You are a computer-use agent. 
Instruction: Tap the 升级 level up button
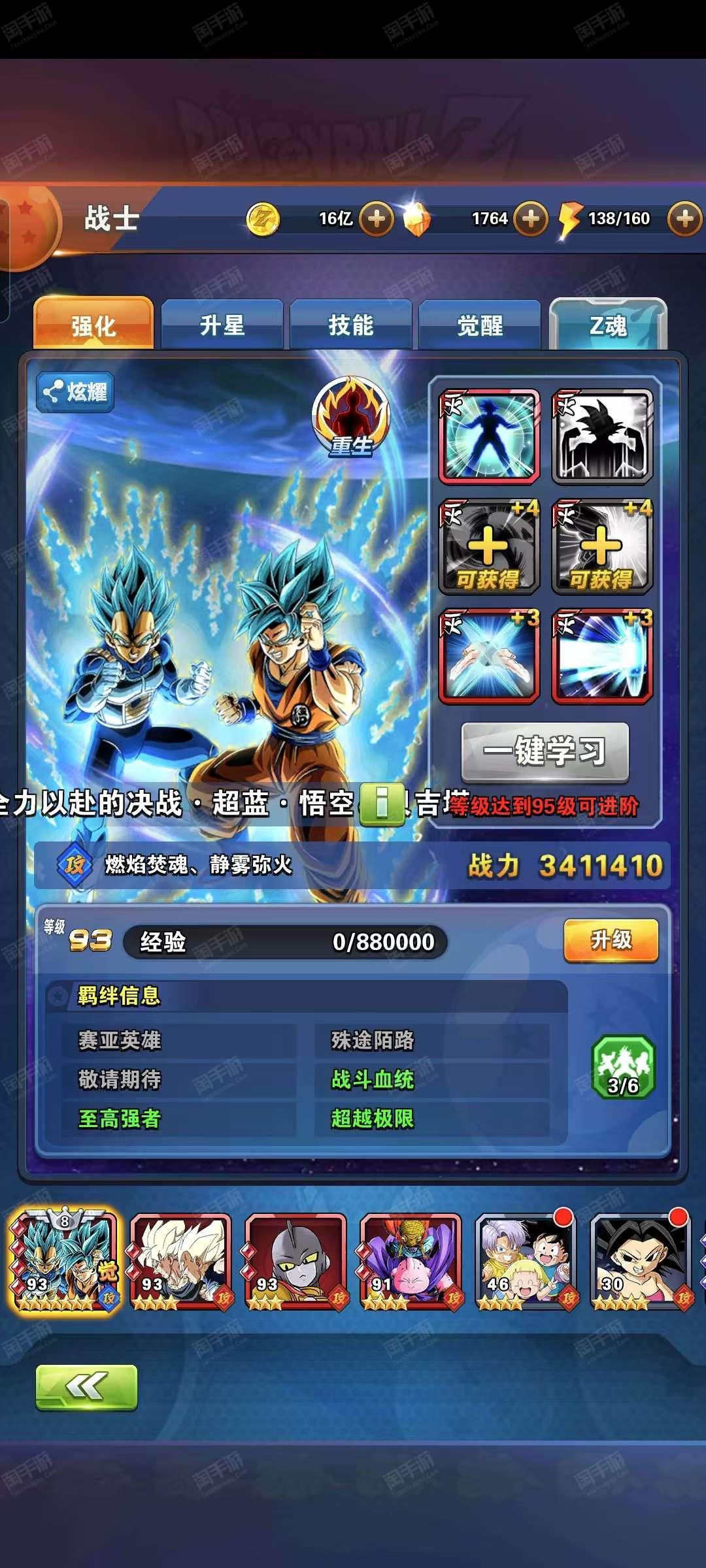point(611,940)
